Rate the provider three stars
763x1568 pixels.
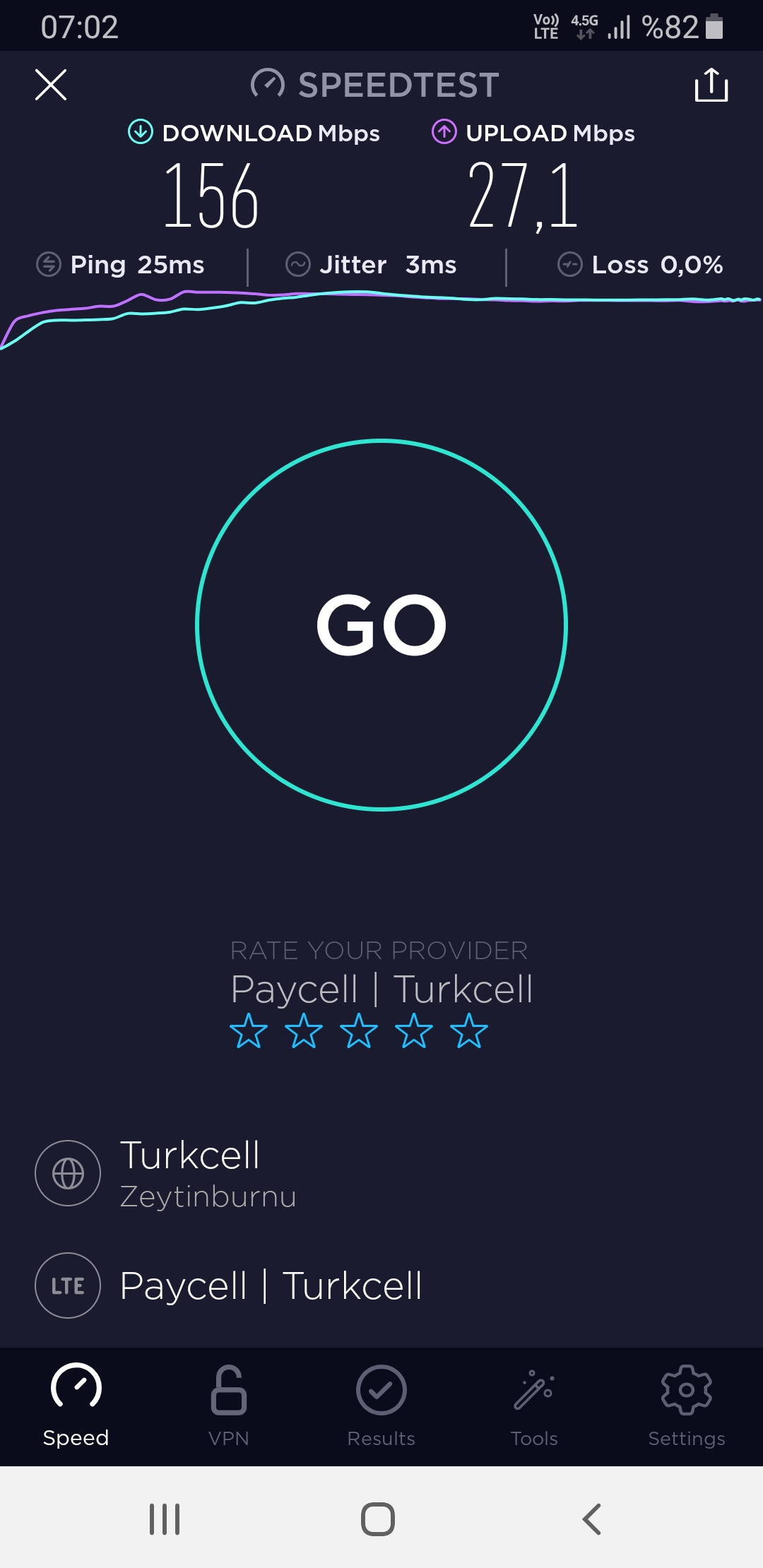359,1031
